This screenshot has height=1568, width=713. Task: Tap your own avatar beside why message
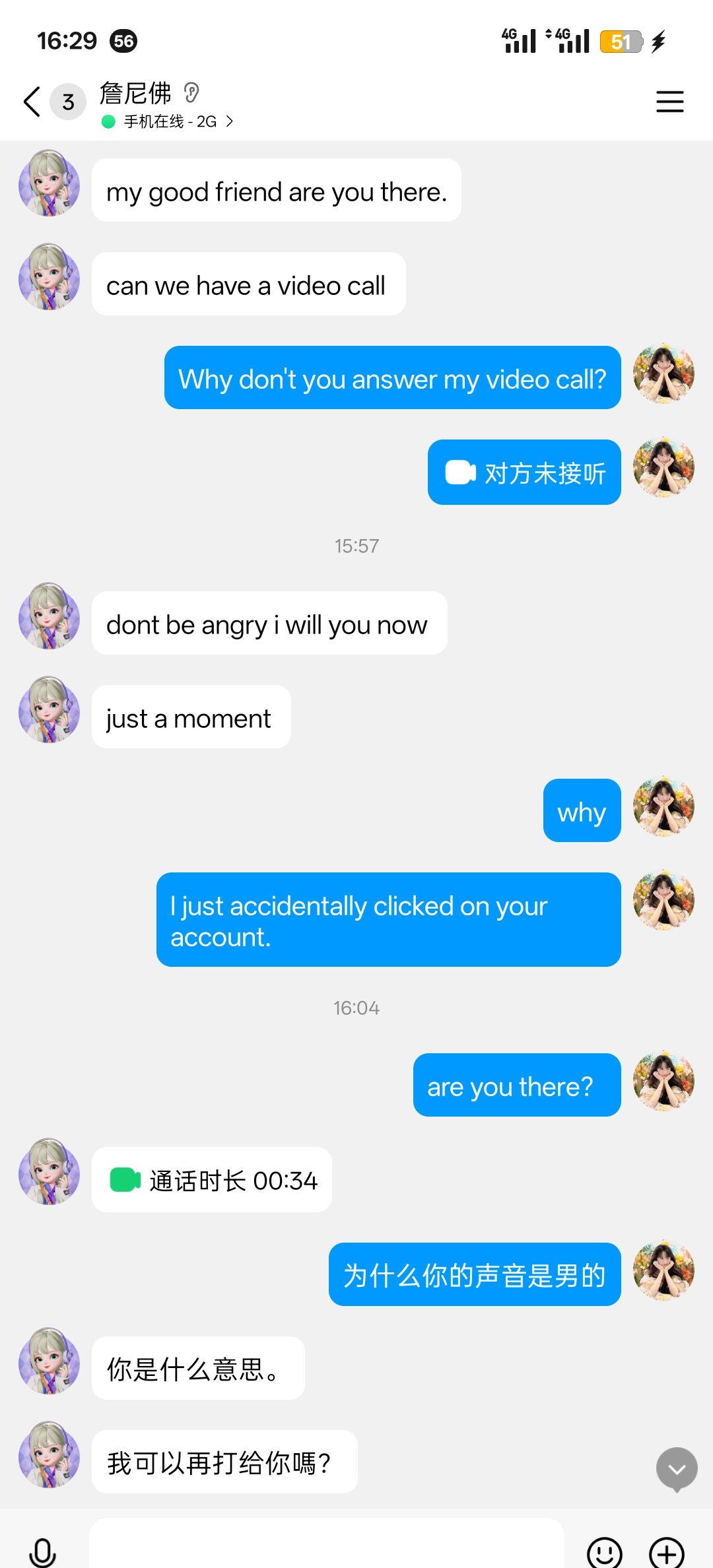click(x=663, y=808)
